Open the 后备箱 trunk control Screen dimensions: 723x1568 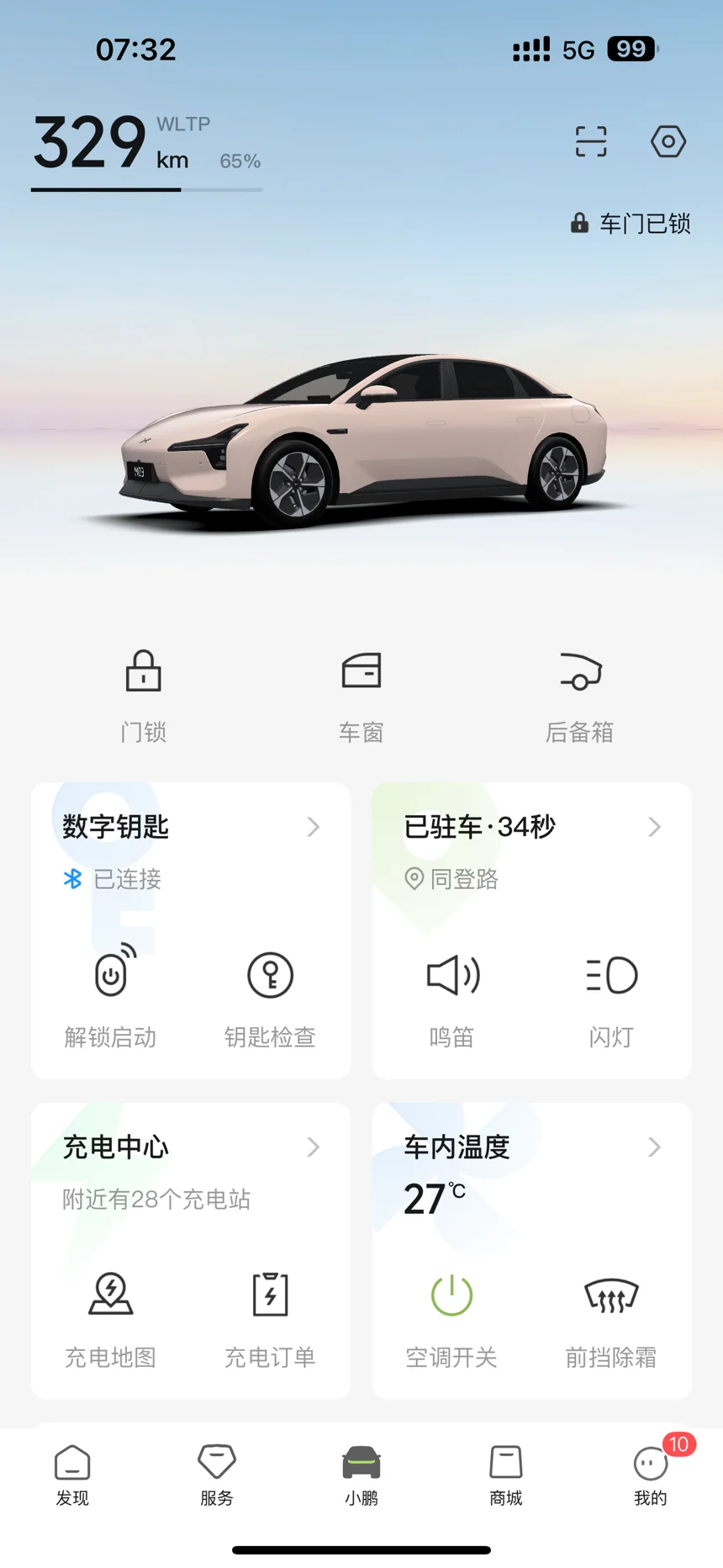point(580,693)
